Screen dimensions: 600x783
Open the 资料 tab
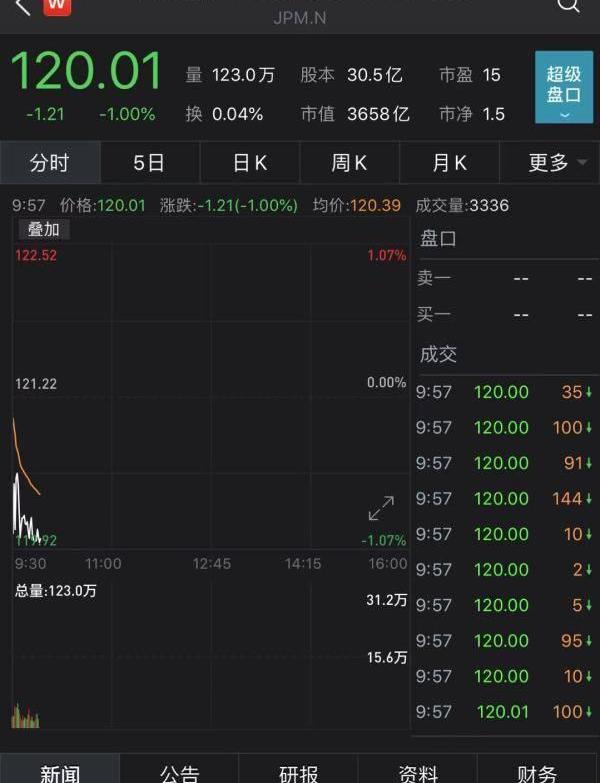[418, 772]
